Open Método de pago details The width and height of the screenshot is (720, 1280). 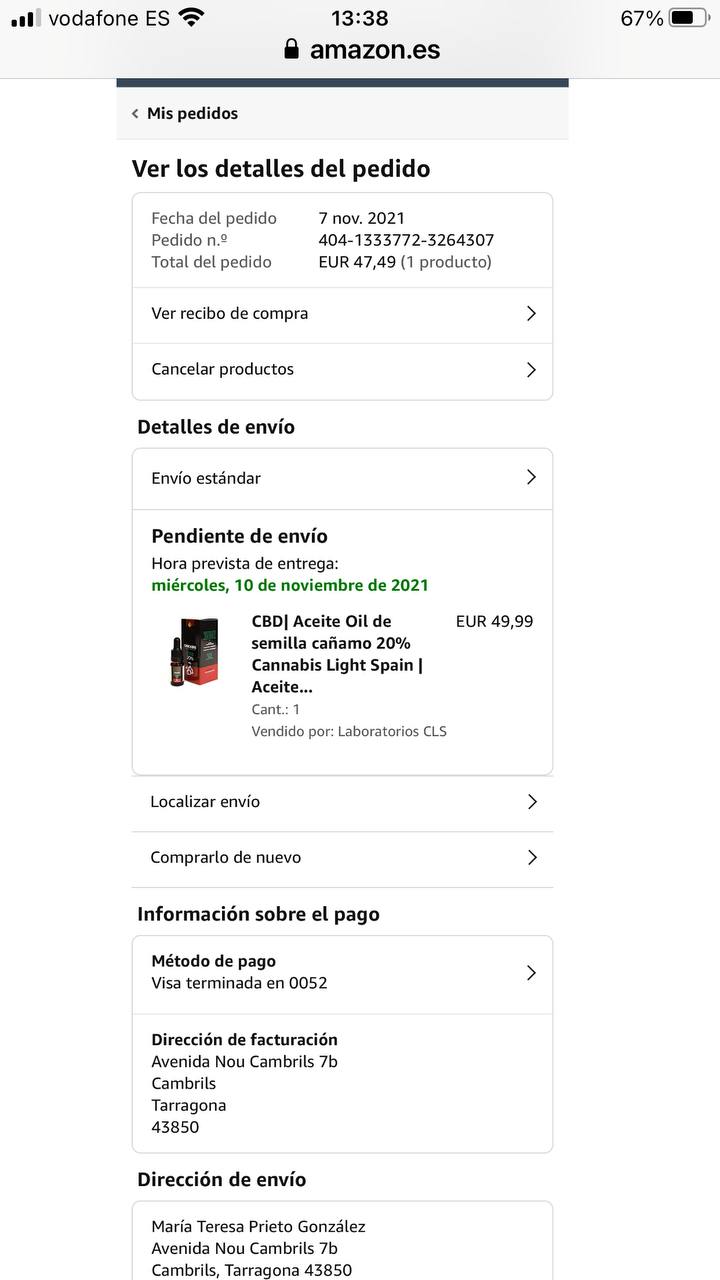pyautogui.click(x=342, y=972)
